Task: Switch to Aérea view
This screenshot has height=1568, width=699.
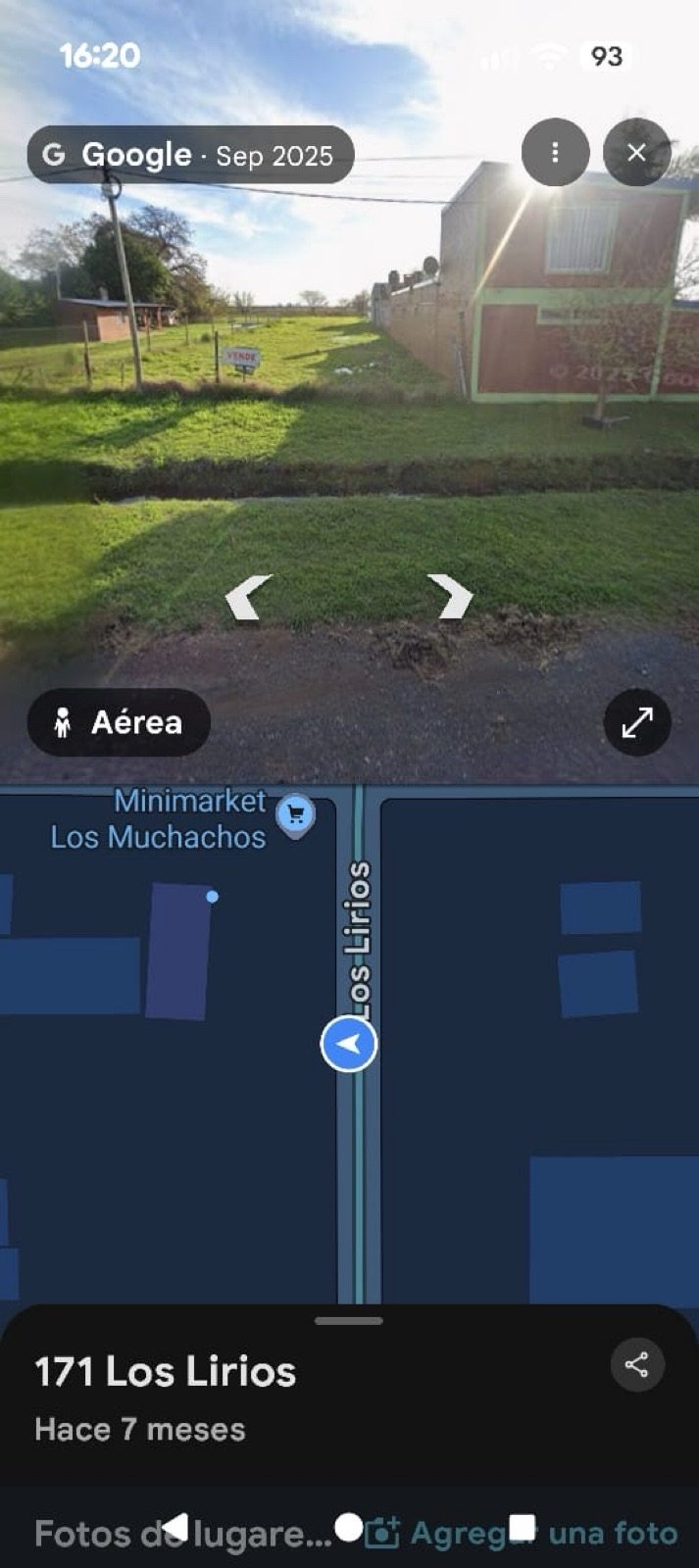Action: (119, 722)
